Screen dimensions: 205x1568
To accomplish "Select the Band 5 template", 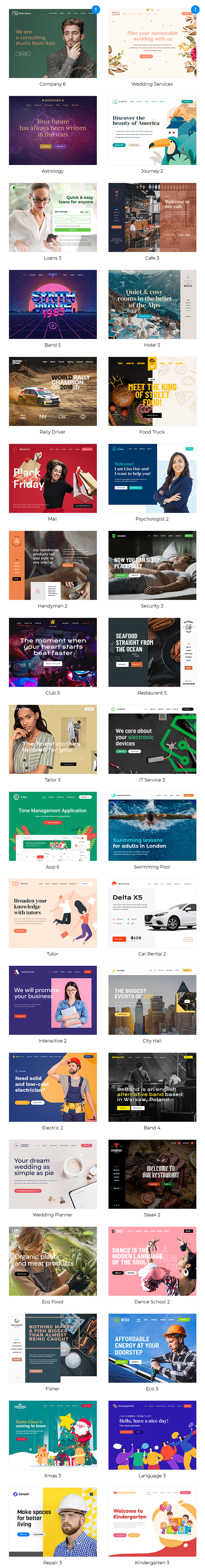I will point(52,304).
